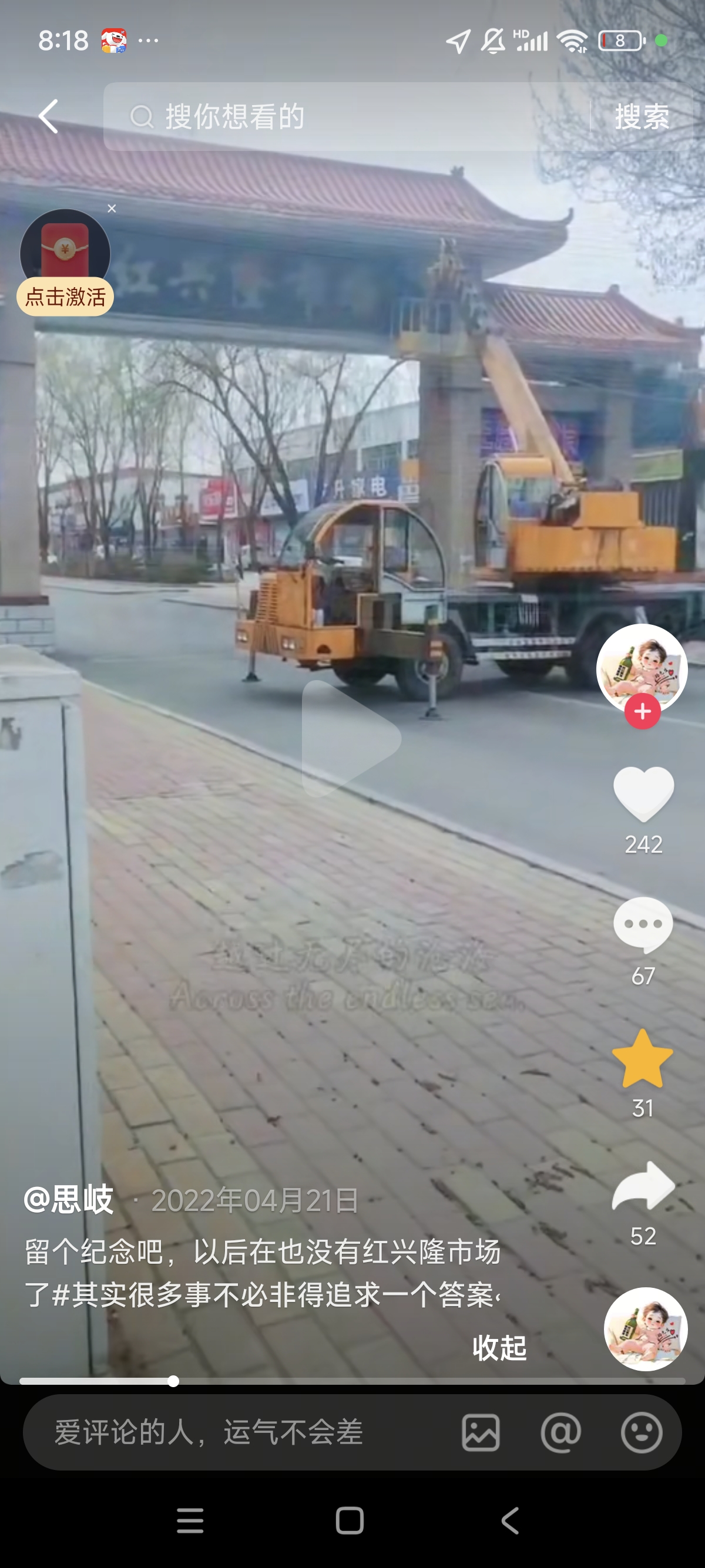The height and width of the screenshot is (1568, 705).
Task: Tap the @ mention icon
Action: pyautogui.click(x=562, y=1432)
